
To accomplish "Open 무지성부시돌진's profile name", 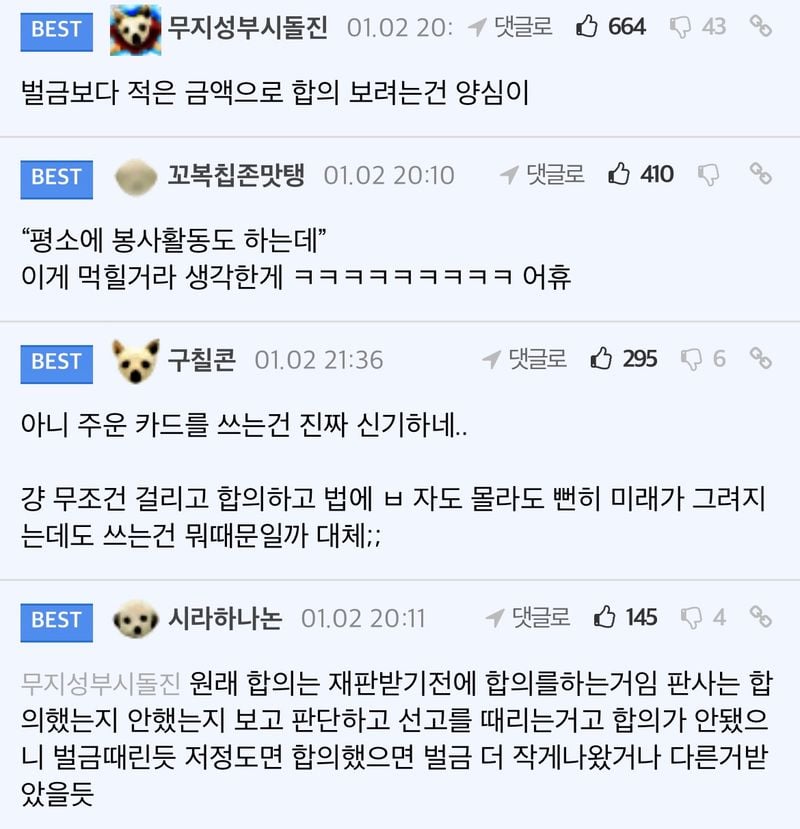I will click(x=247, y=28).
